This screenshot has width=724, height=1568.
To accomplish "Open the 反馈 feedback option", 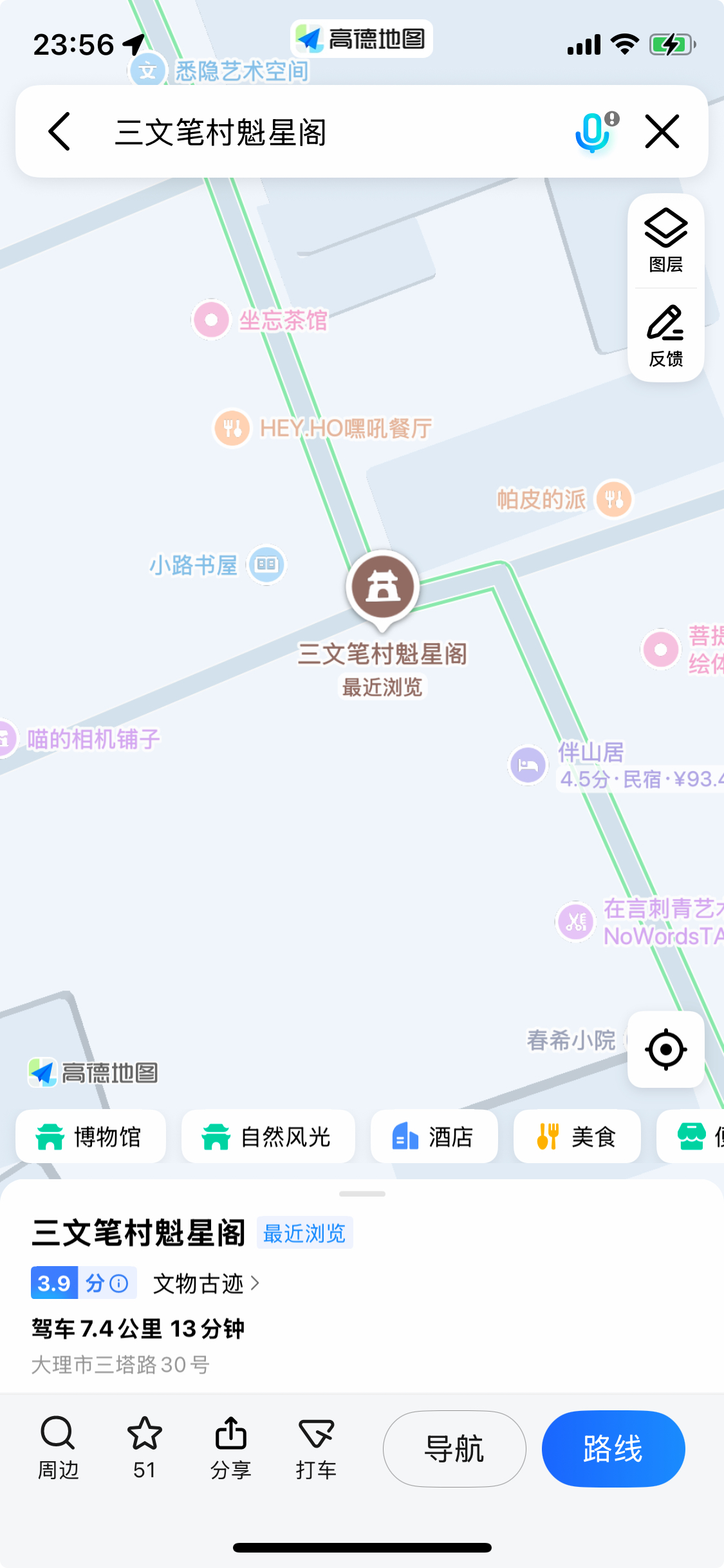I will click(x=665, y=335).
